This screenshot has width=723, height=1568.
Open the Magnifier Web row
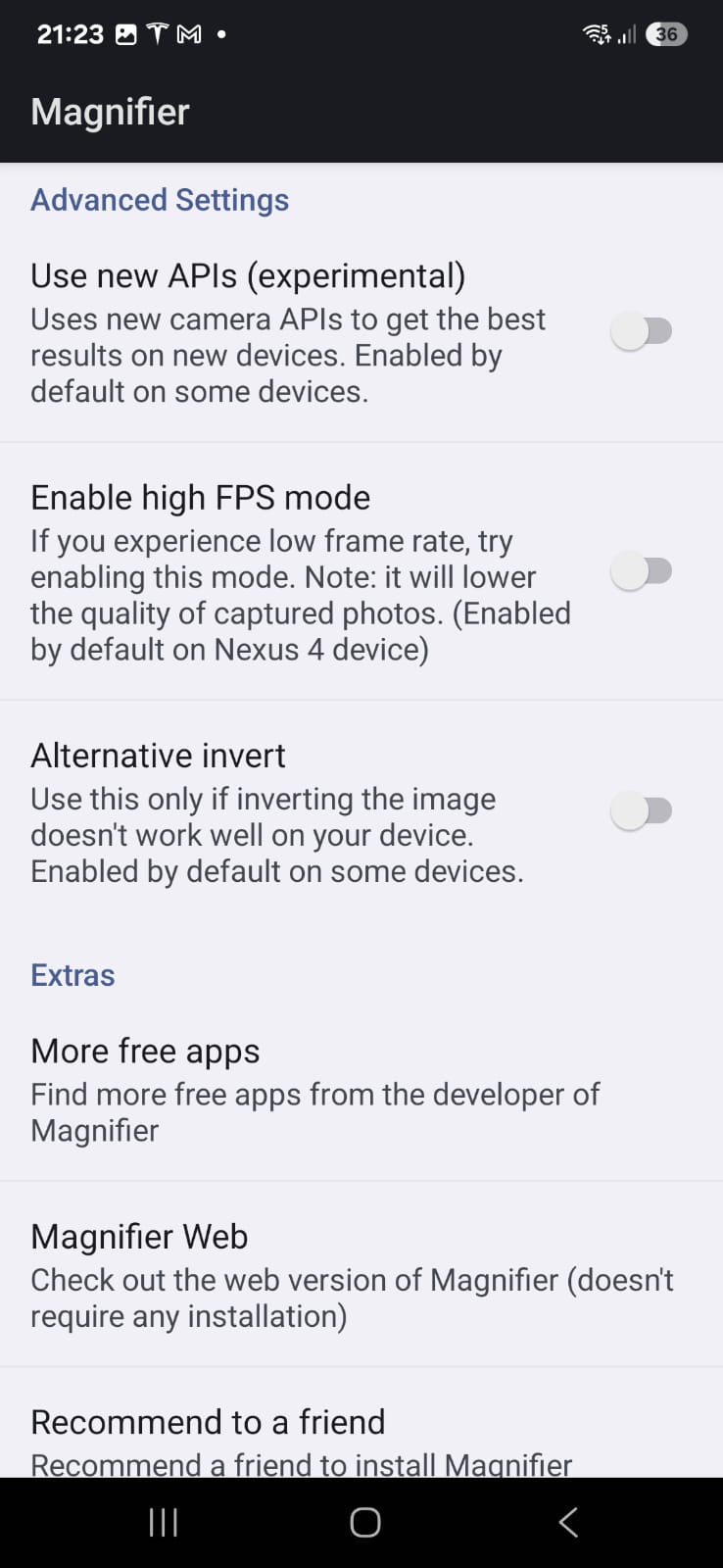[x=351, y=1274]
